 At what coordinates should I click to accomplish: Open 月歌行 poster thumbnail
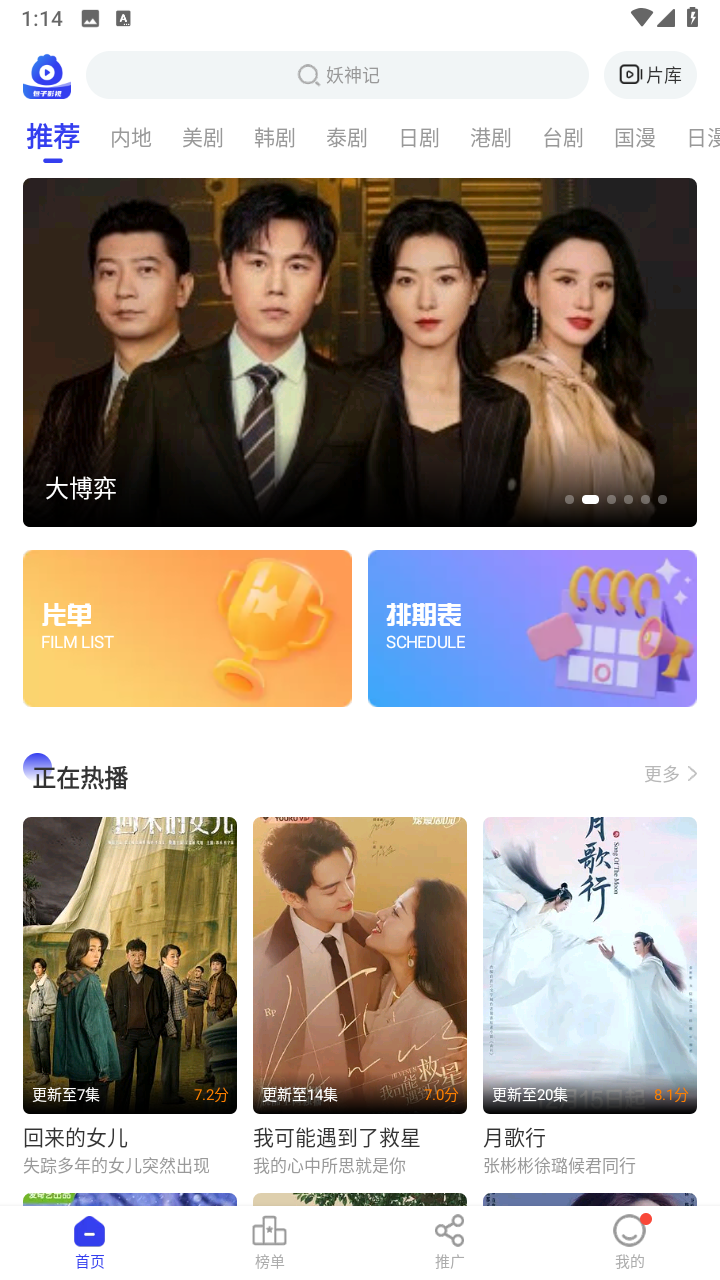[589, 964]
